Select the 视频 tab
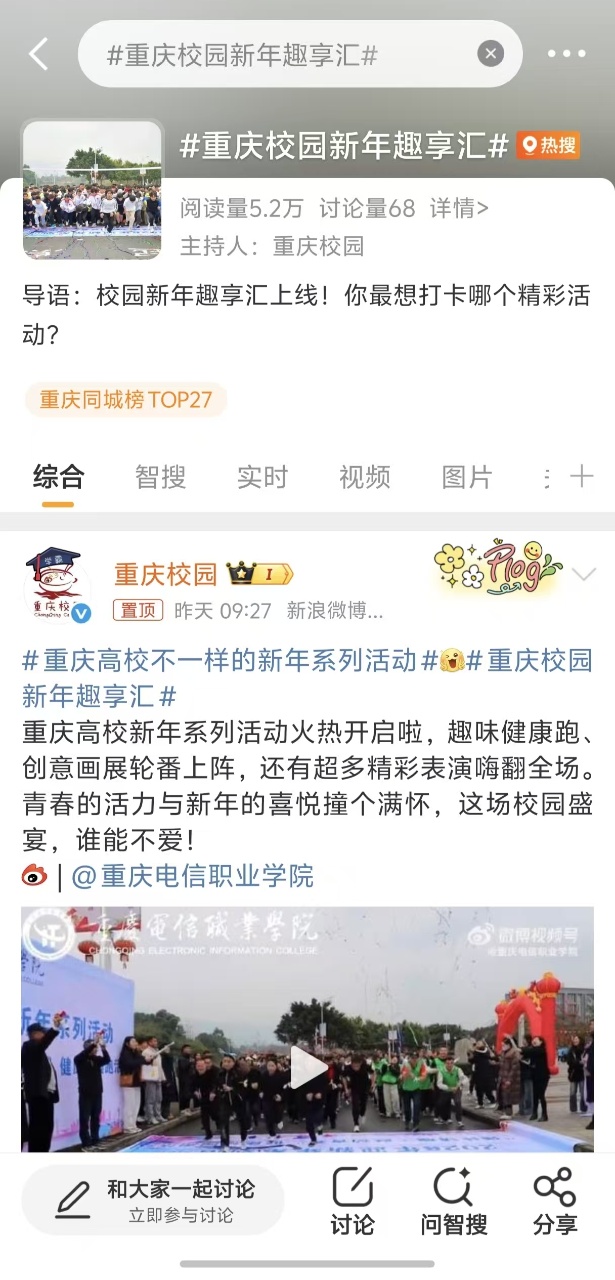This screenshot has width=615, height=1280. pos(364,477)
